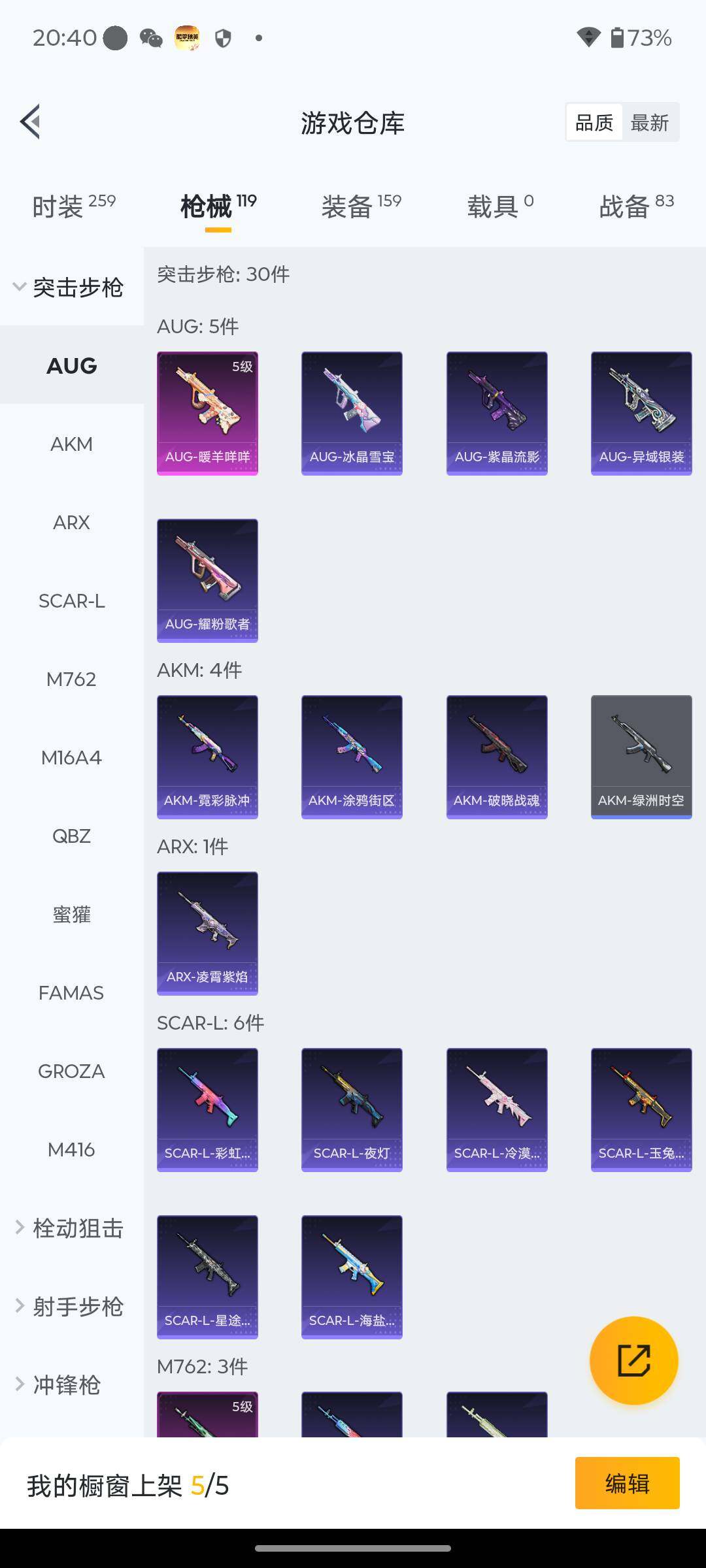This screenshot has width=706, height=1568.
Task: Switch sorting to 最新
Action: pos(649,122)
